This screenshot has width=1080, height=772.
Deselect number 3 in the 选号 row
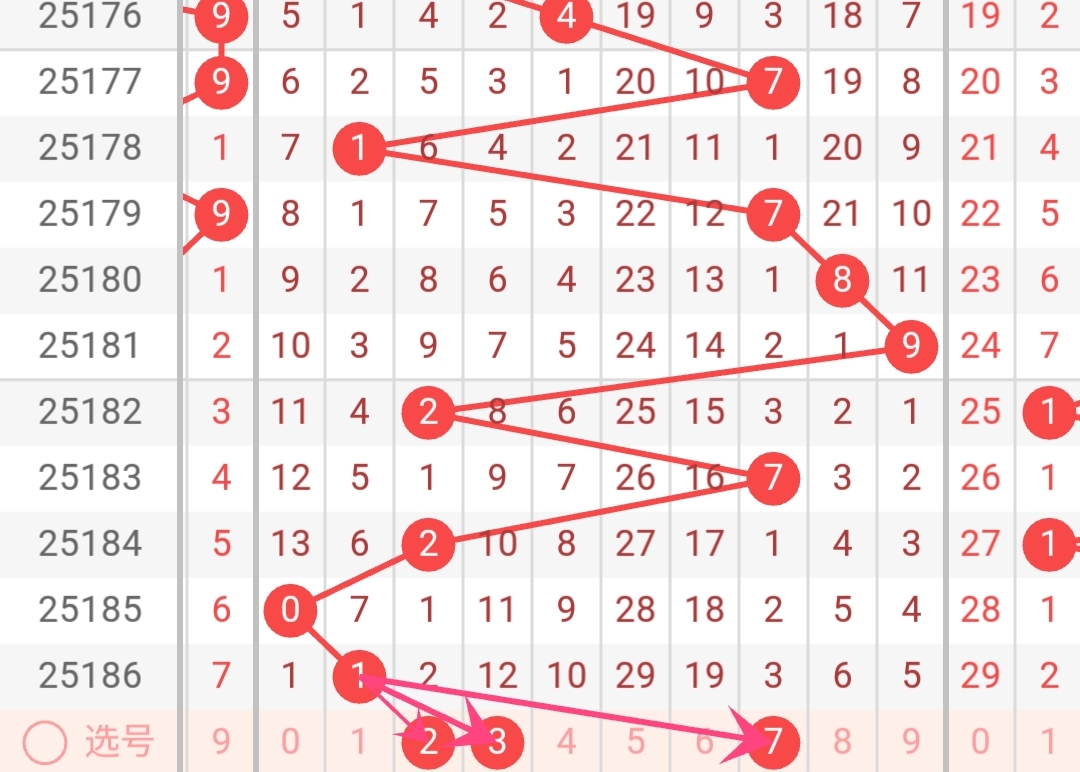497,742
